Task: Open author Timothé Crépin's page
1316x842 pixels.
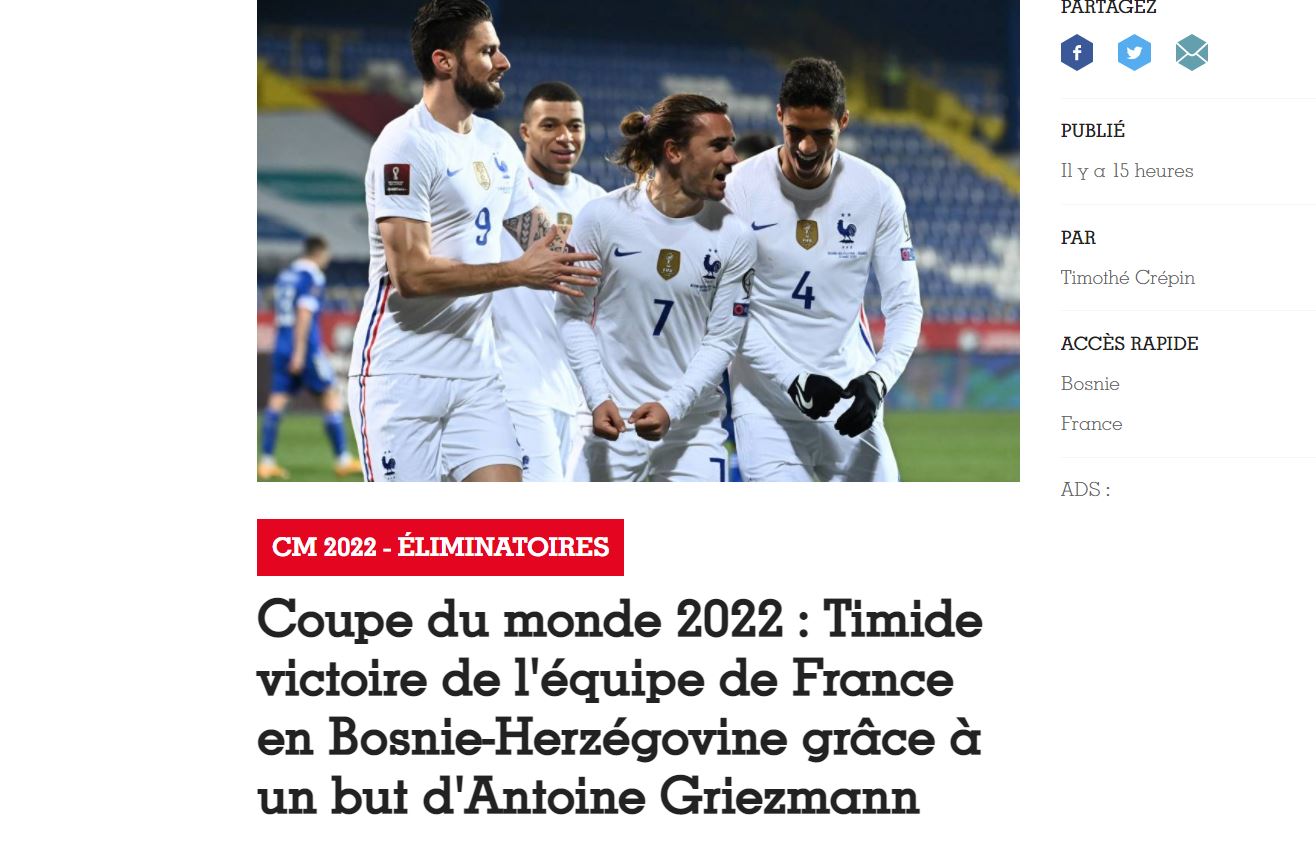Action: (1127, 278)
